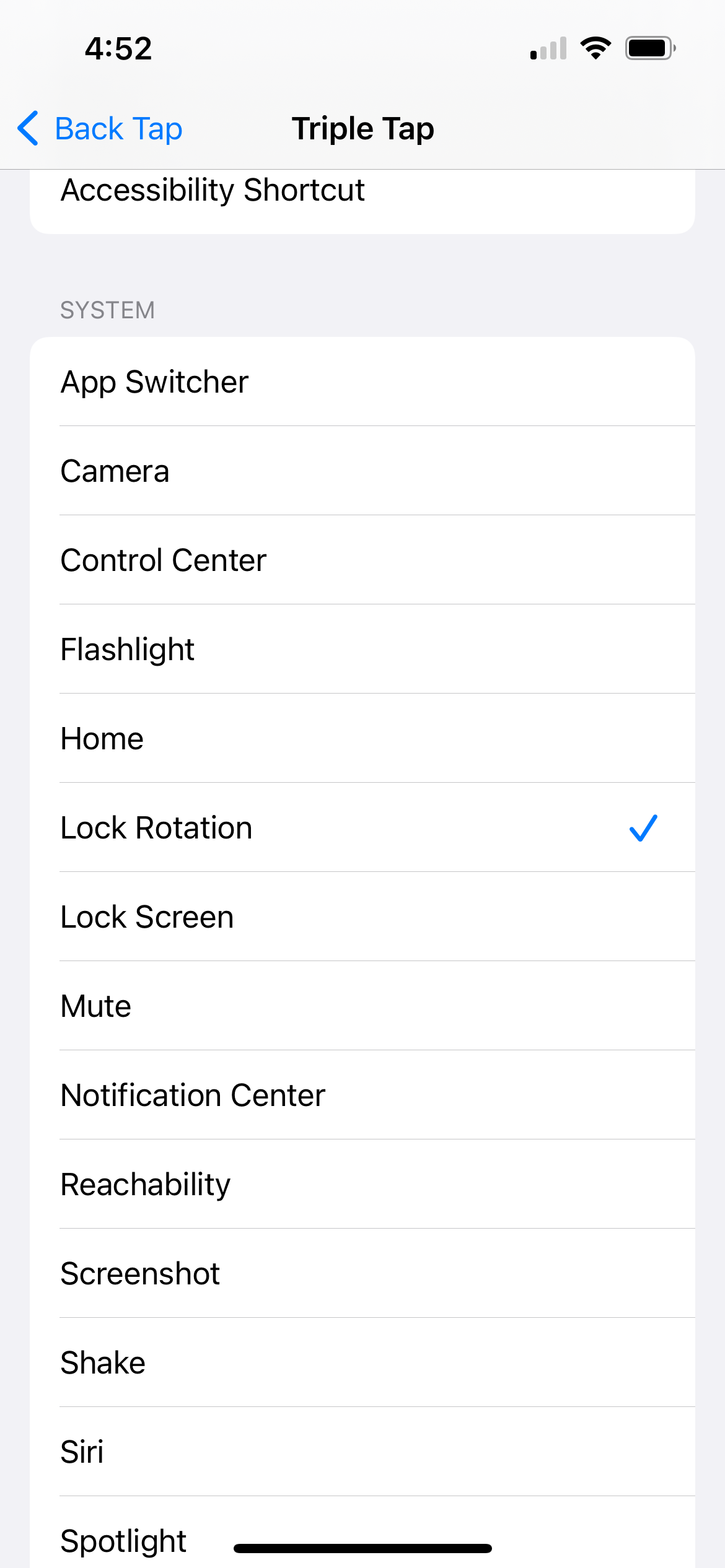Pick the Home action

coord(362,739)
